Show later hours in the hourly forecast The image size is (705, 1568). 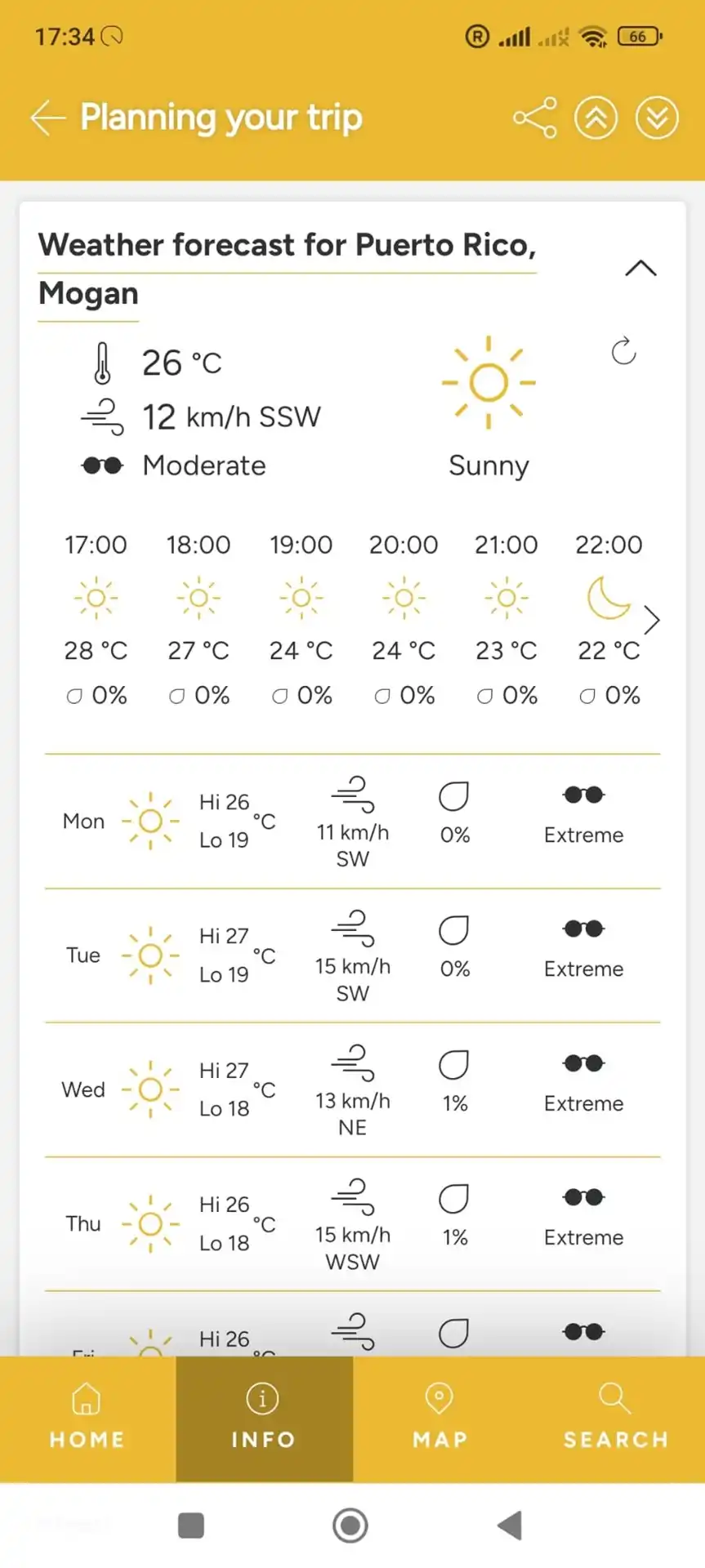point(651,621)
